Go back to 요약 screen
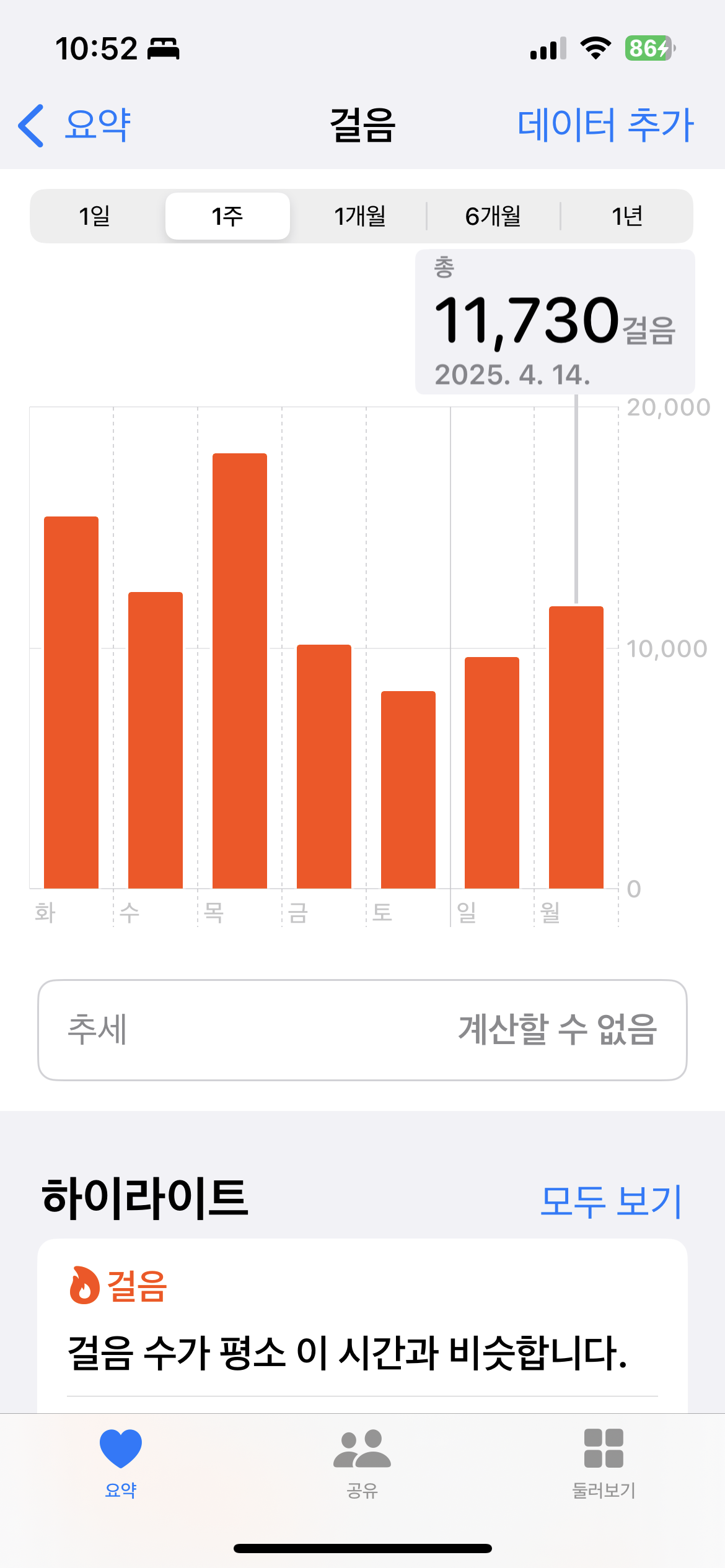This screenshot has height=1568, width=725. (74, 125)
